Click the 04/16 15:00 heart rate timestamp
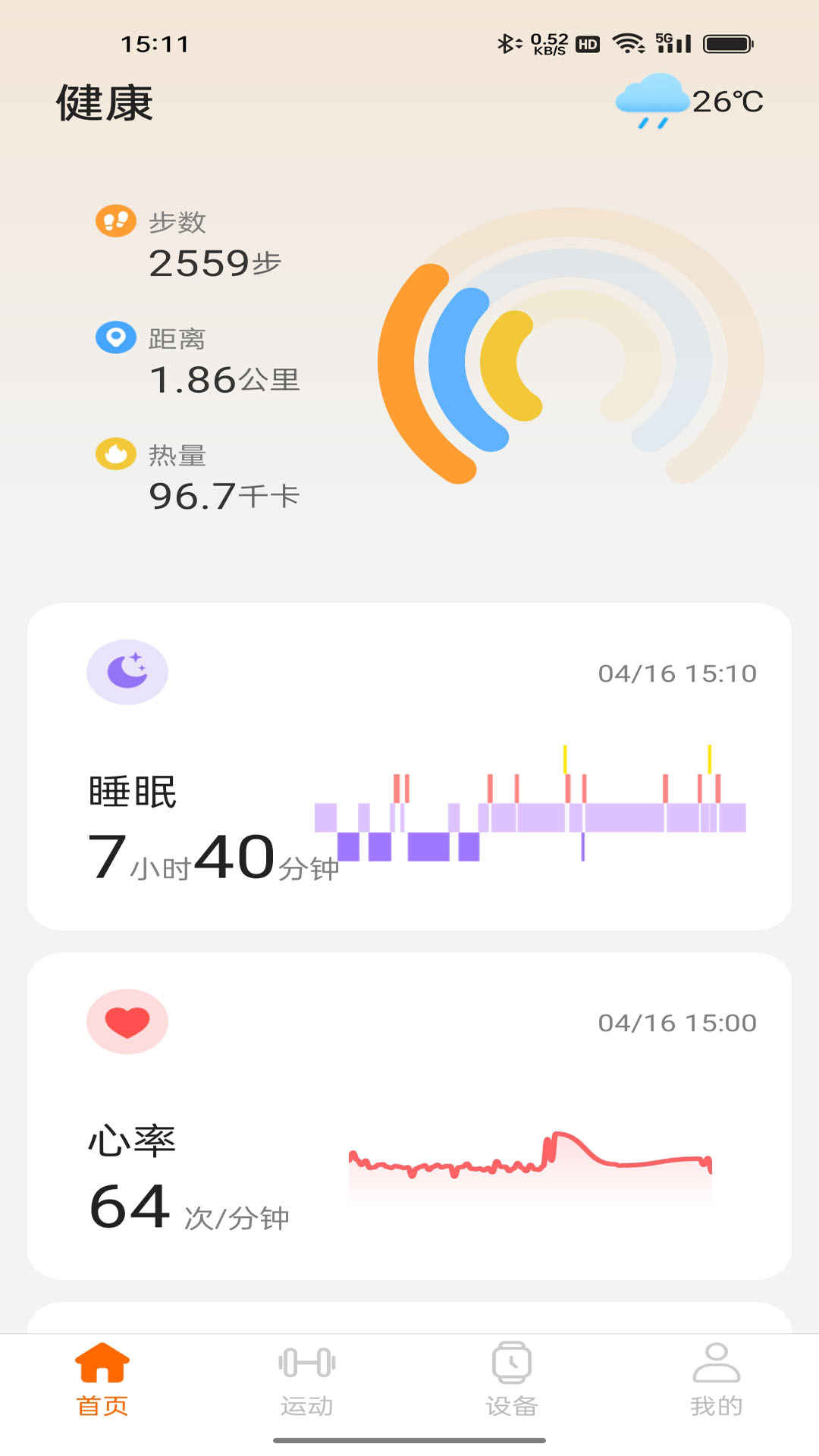Screen dimensions: 819x1456 click(x=677, y=1021)
